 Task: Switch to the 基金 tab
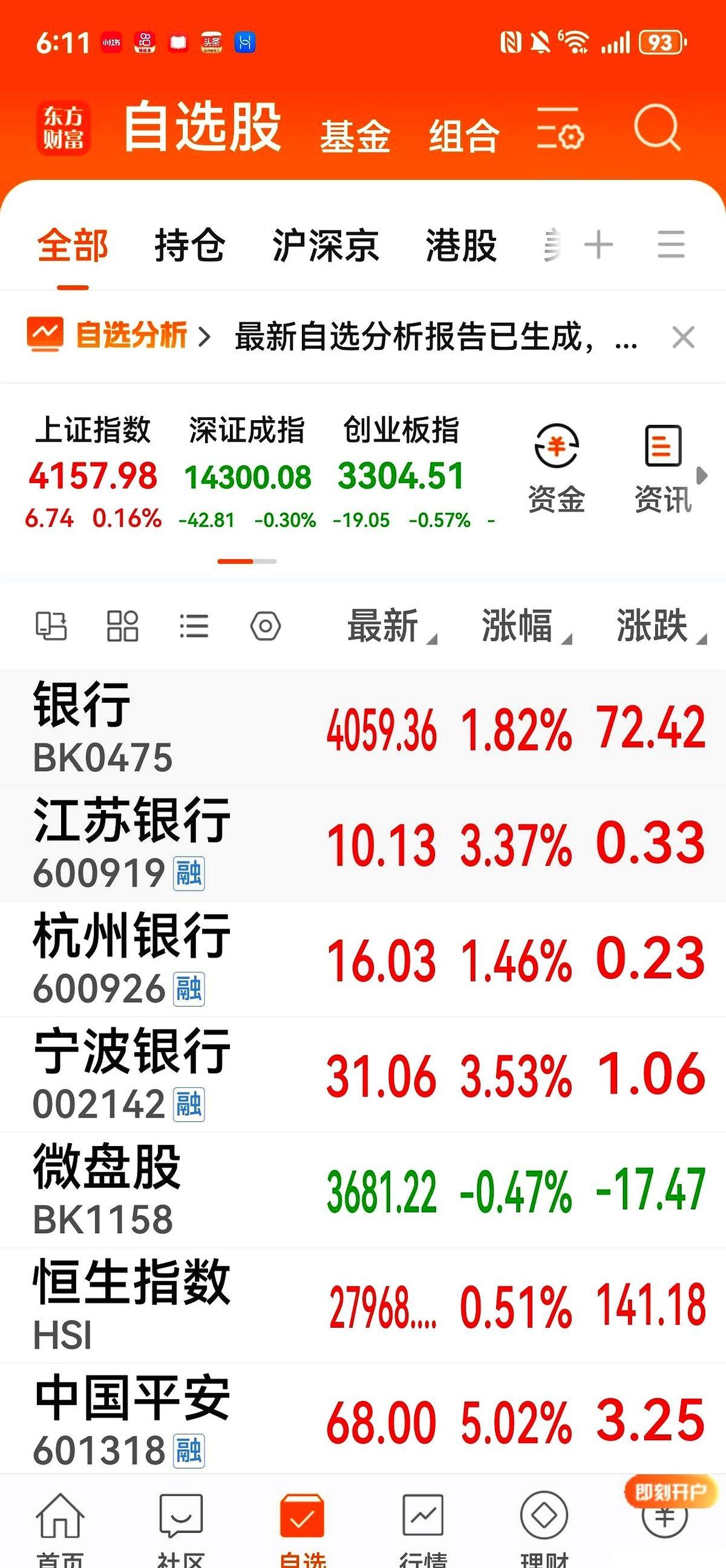(355, 135)
